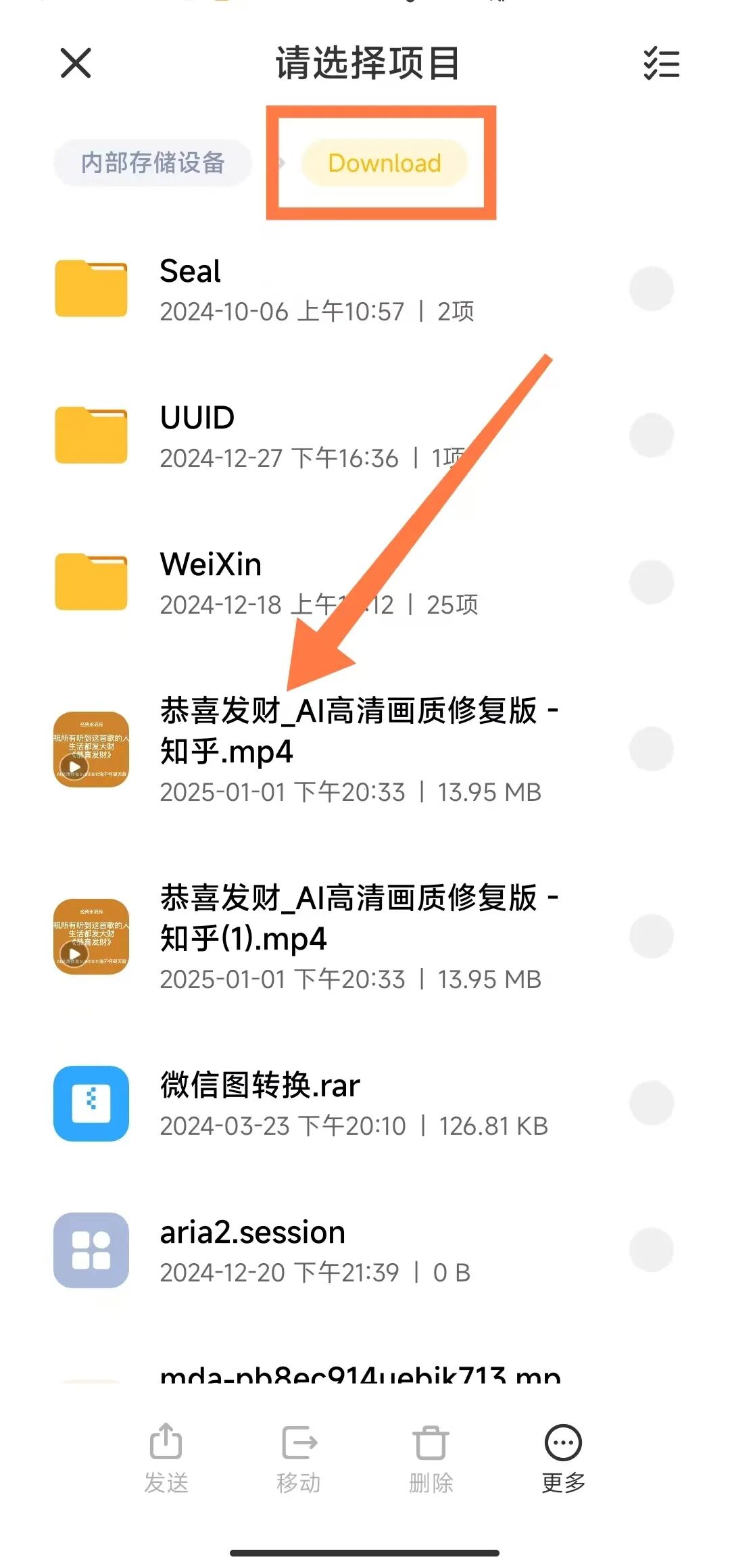Tick the circle next to 恭喜发财(1).mp4
Viewport: 730px width, 1568px height.
(651, 936)
